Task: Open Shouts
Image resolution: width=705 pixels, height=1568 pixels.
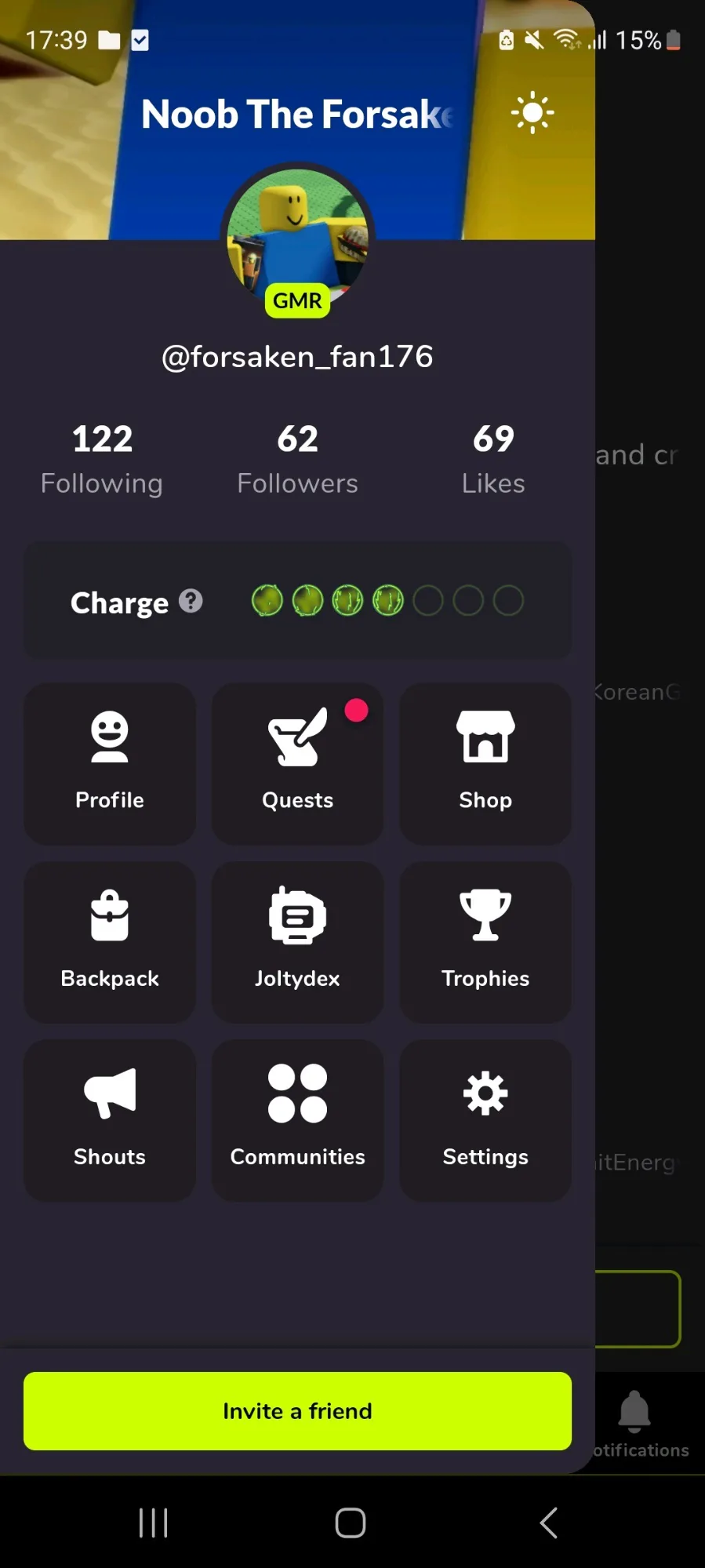Action: tap(110, 1120)
